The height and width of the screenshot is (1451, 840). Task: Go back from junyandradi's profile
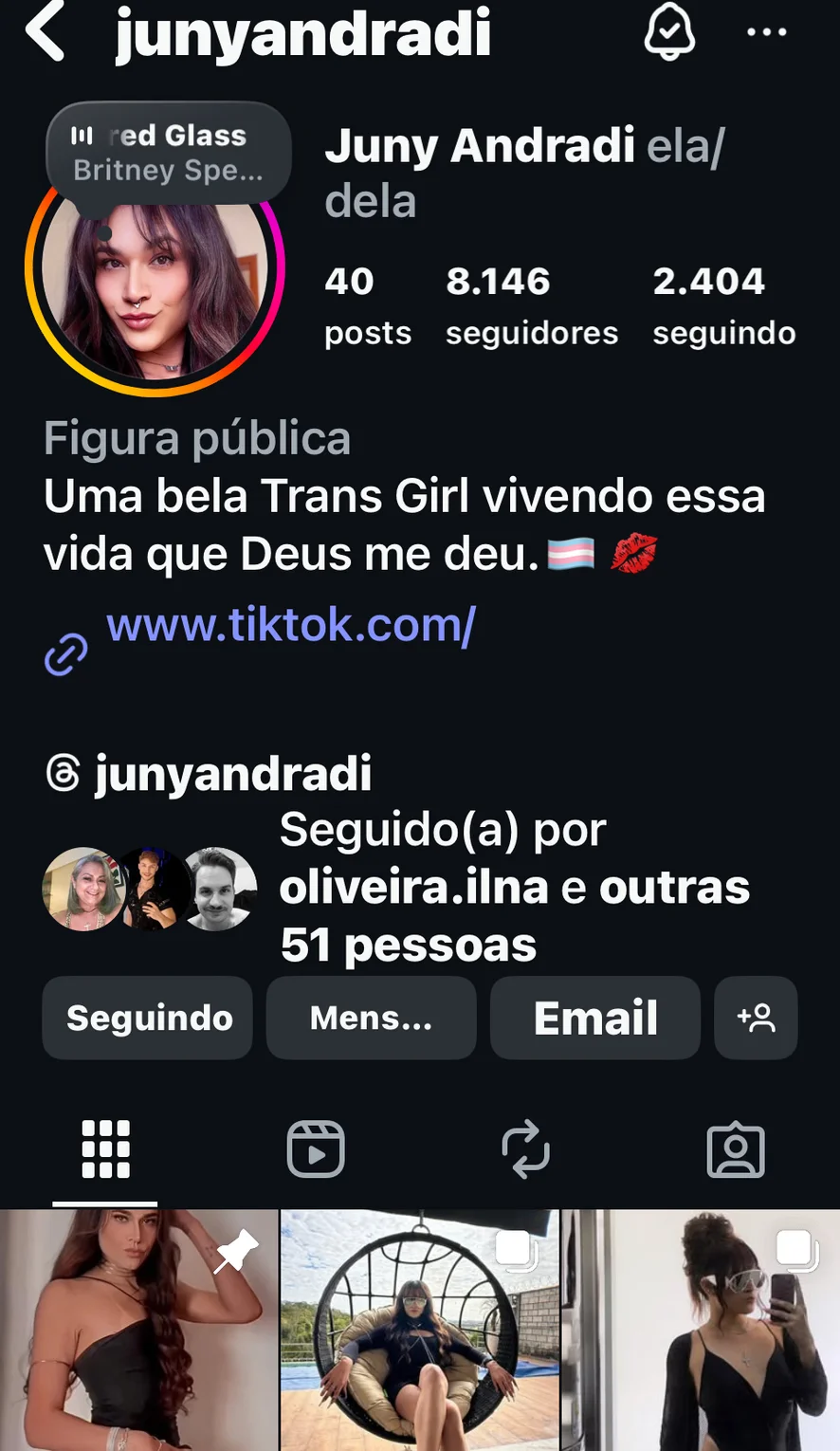pos(46,32)
